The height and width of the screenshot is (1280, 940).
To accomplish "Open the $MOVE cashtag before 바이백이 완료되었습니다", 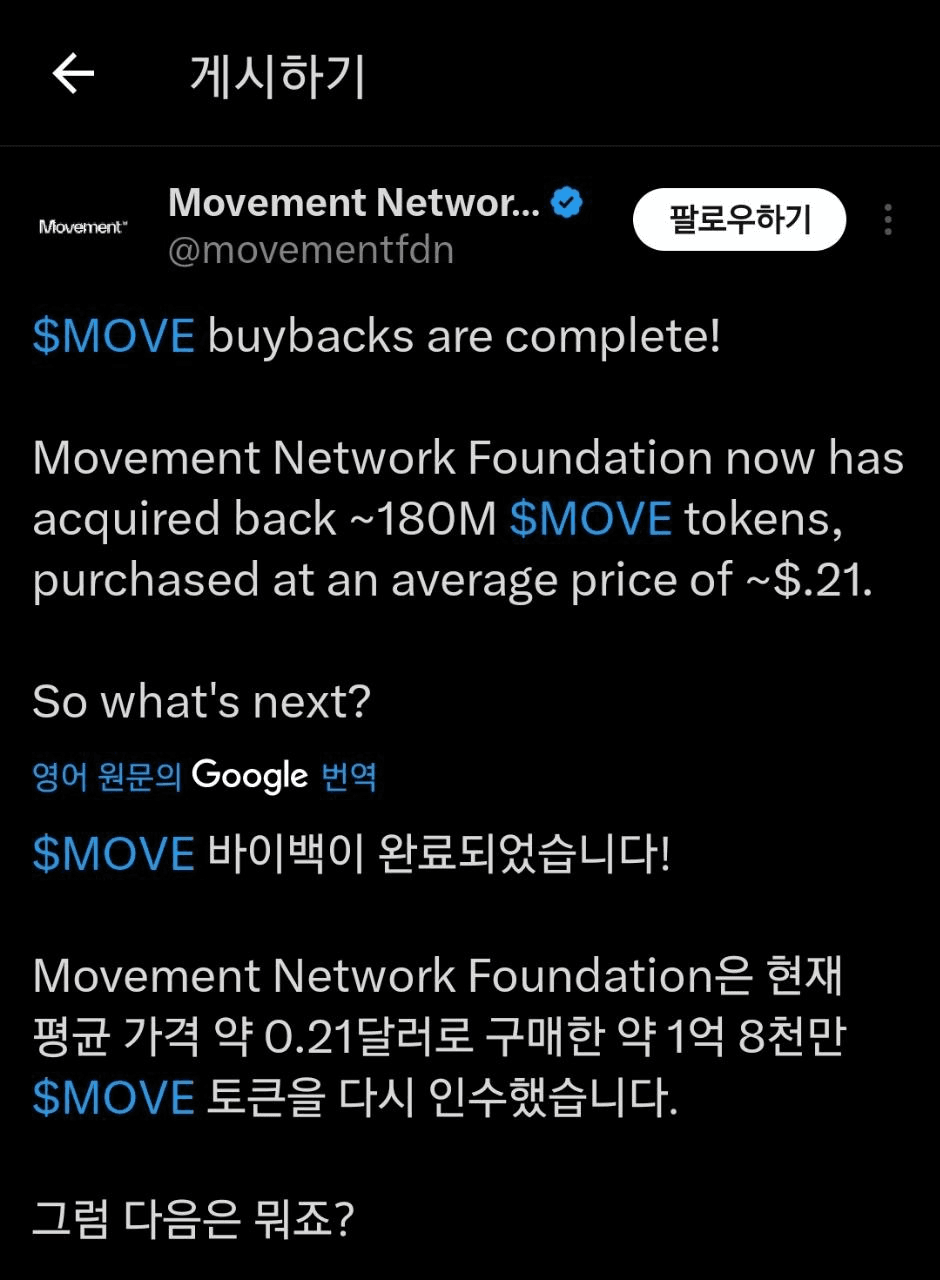I will [x=113, y=855].
